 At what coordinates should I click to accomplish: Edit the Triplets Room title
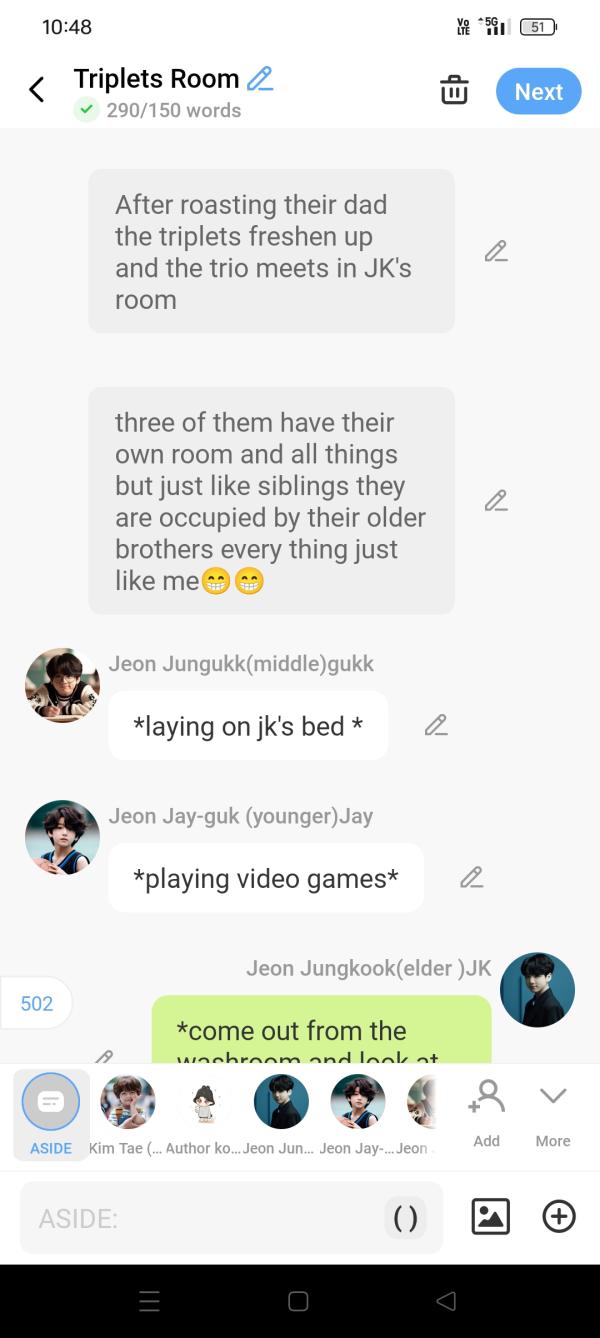click(x=260, y=78)
